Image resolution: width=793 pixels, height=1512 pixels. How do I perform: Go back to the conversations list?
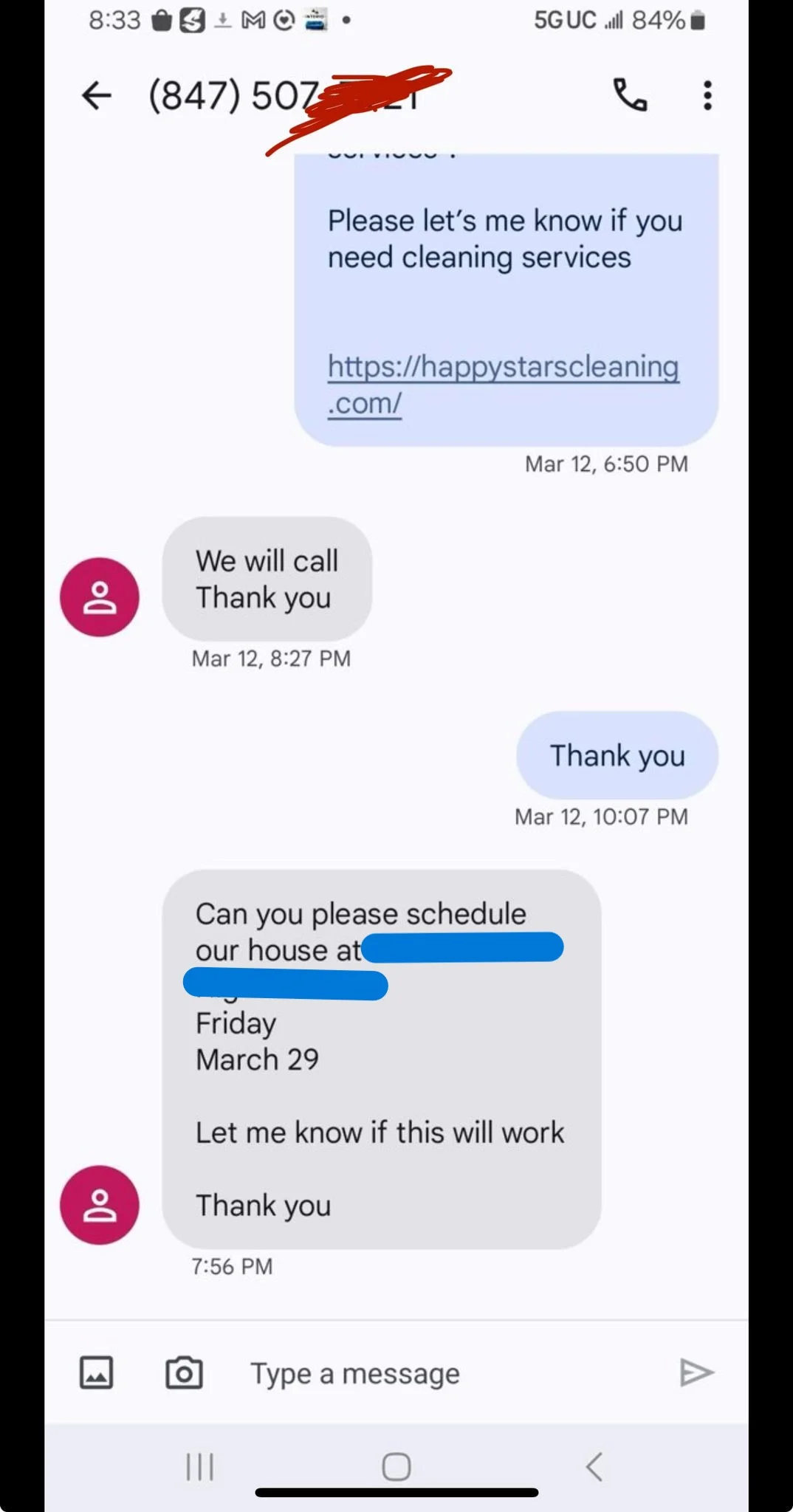click(x=97, y=96)
